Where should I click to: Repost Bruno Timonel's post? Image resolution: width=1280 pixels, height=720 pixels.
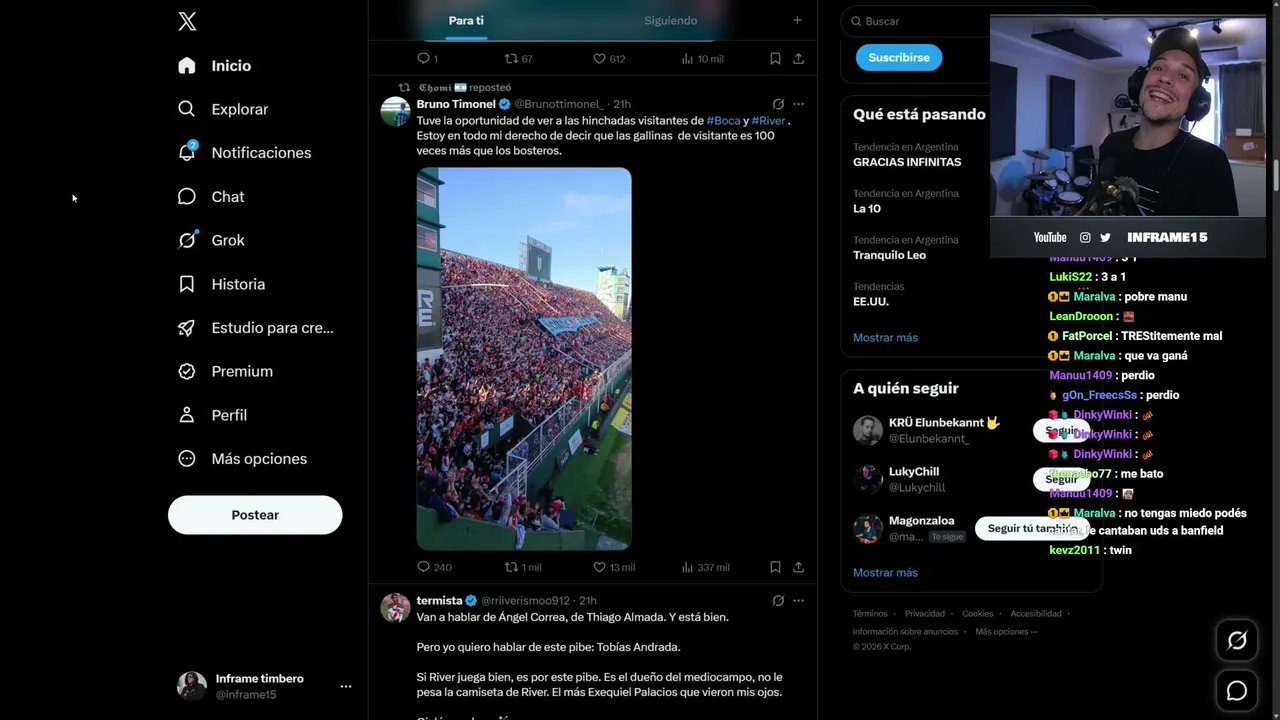(523, 567)
